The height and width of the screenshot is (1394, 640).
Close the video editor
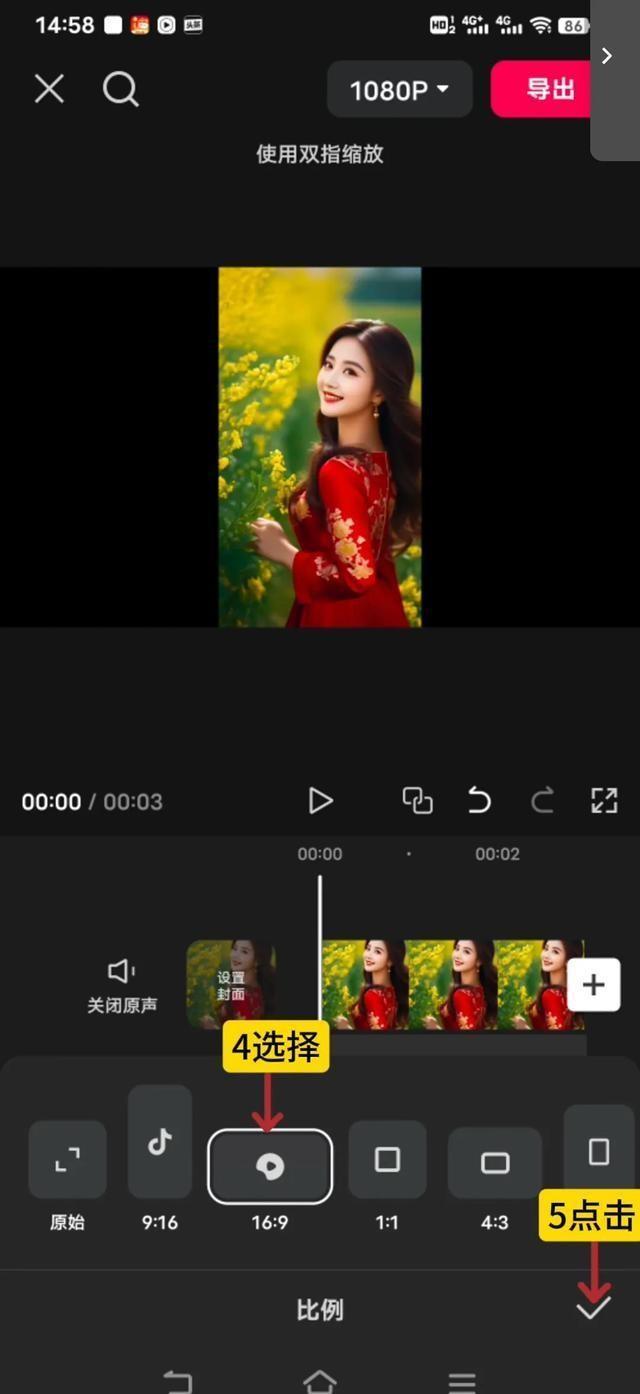point(49,90)
